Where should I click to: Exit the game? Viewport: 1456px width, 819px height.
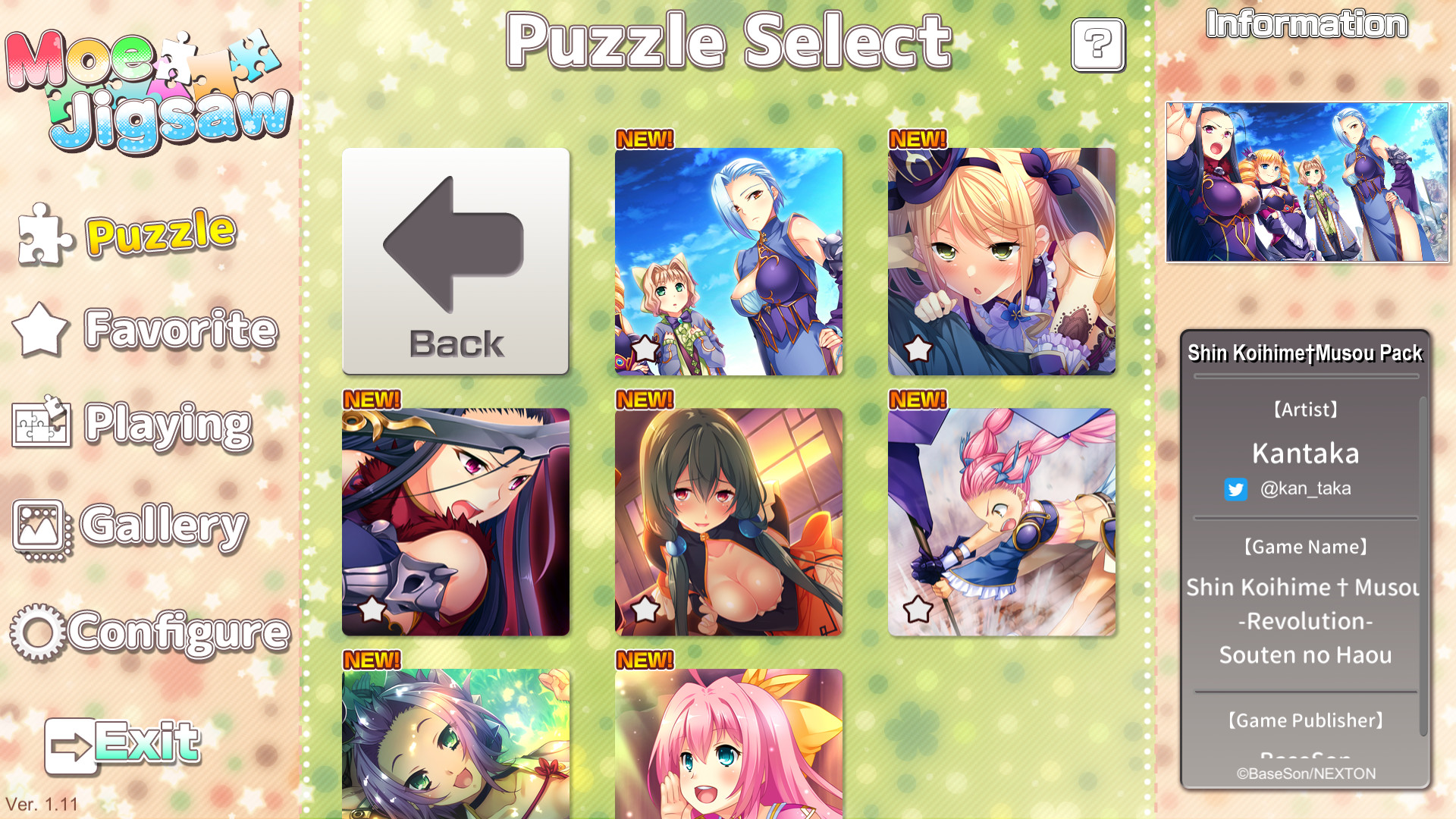(124, 744)
